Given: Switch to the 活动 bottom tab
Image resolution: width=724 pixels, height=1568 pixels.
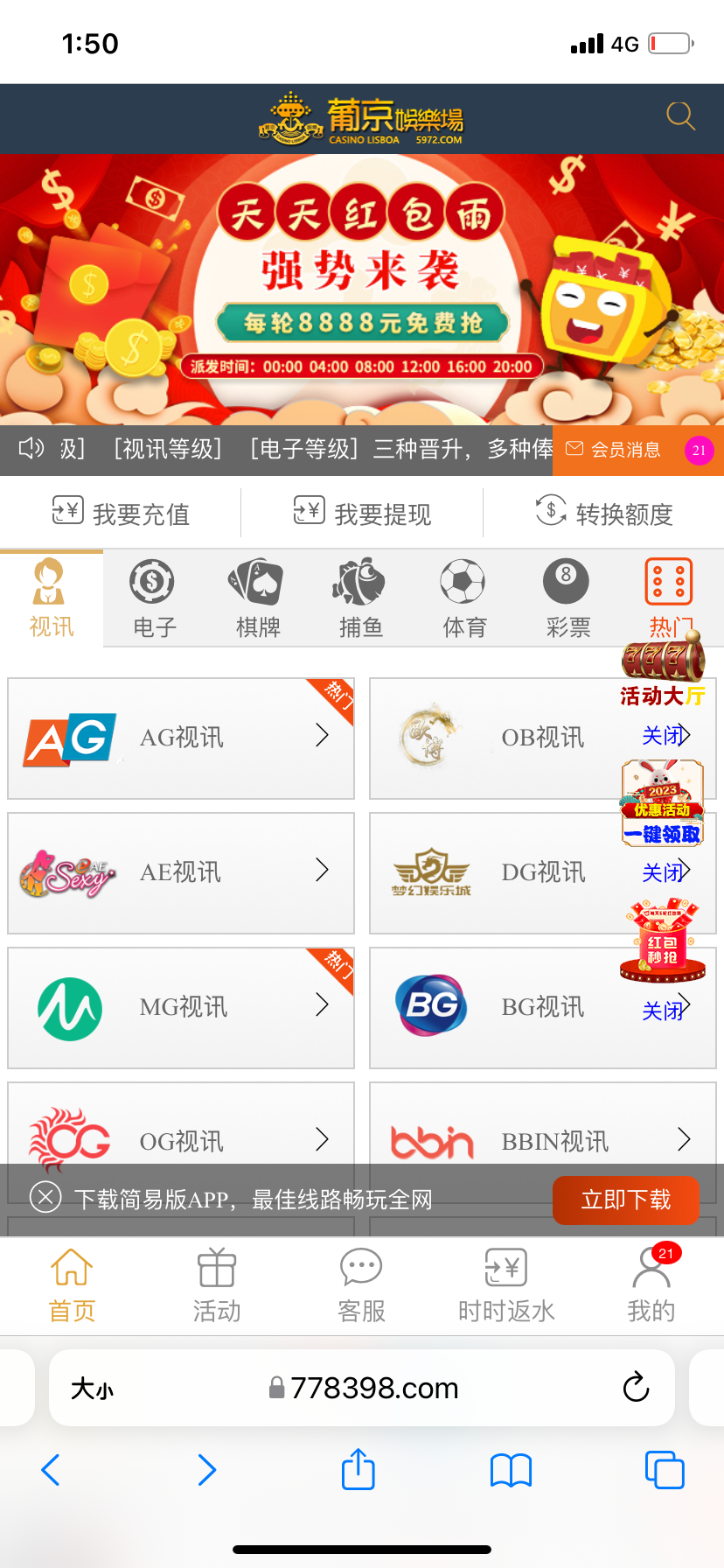Looking at the screenshot, I should tap(217, 1284).
